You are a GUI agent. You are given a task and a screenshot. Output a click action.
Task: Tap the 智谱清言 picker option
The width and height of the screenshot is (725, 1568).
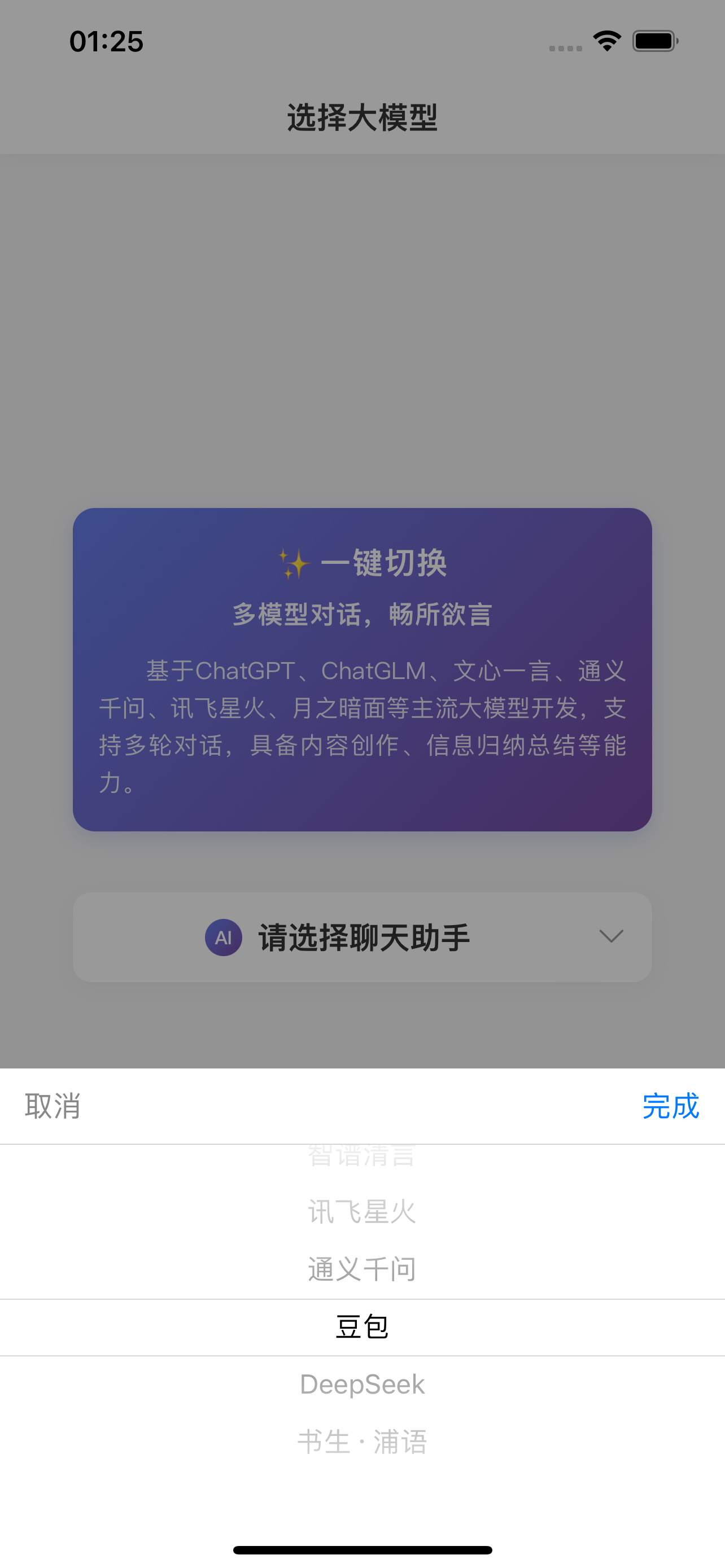[362, 1157]
